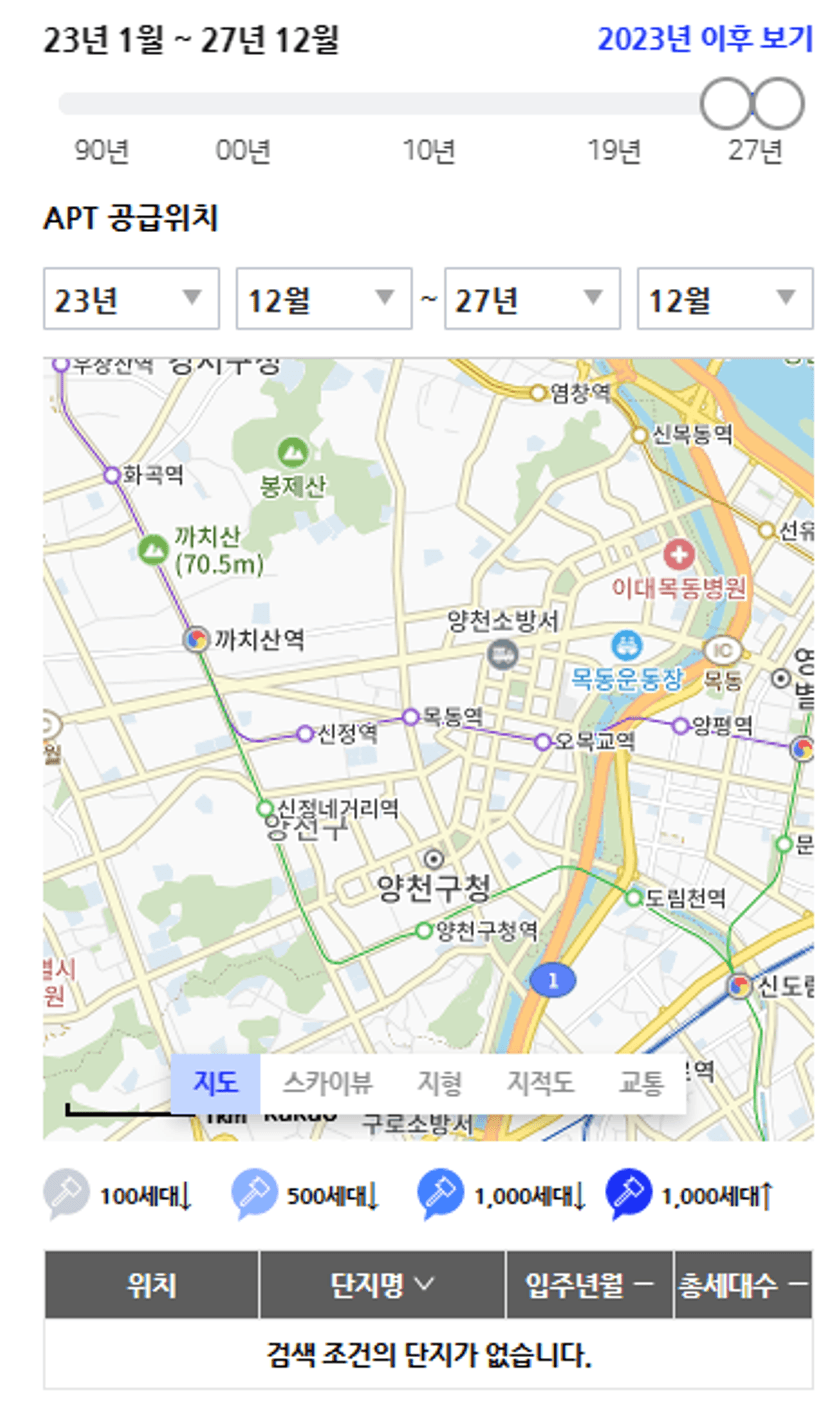
Task: Sort the list by 입주년월
Action: (x=590, y=1285)
